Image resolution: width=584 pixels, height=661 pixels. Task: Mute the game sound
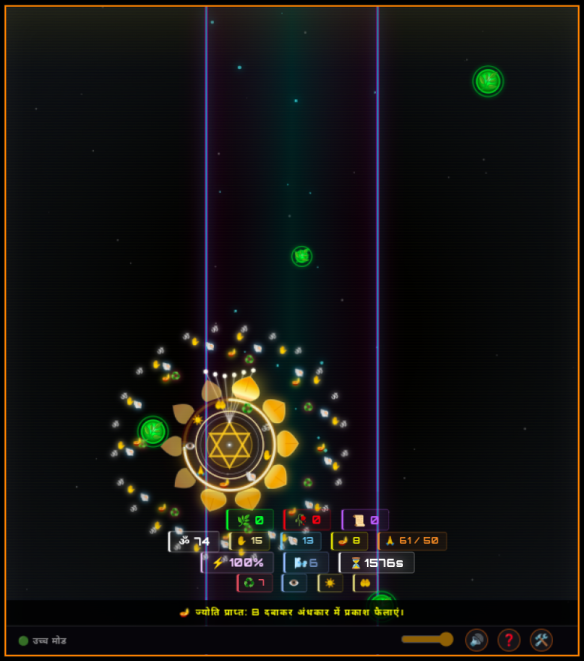tap(476, 640)
